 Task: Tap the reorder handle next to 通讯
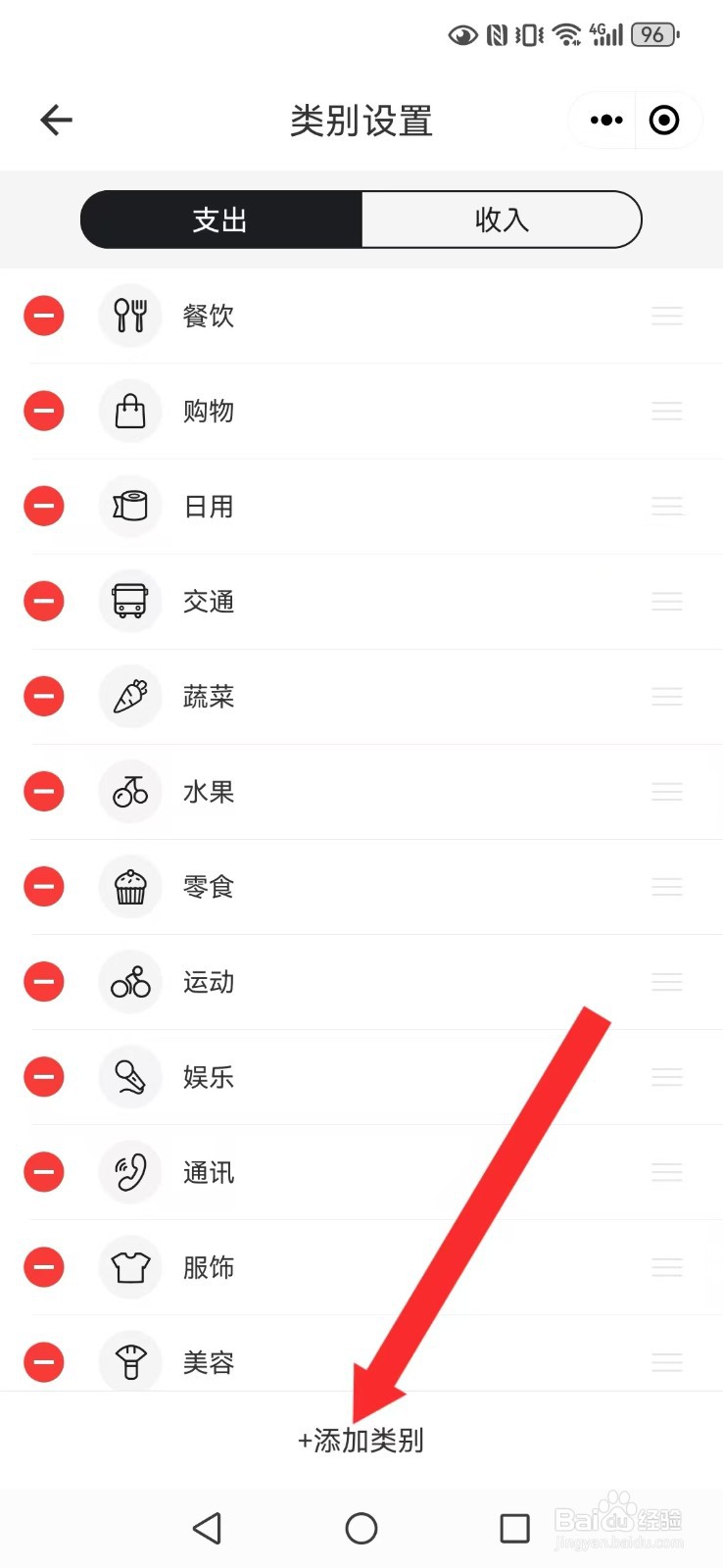(x=666, y=1172)
